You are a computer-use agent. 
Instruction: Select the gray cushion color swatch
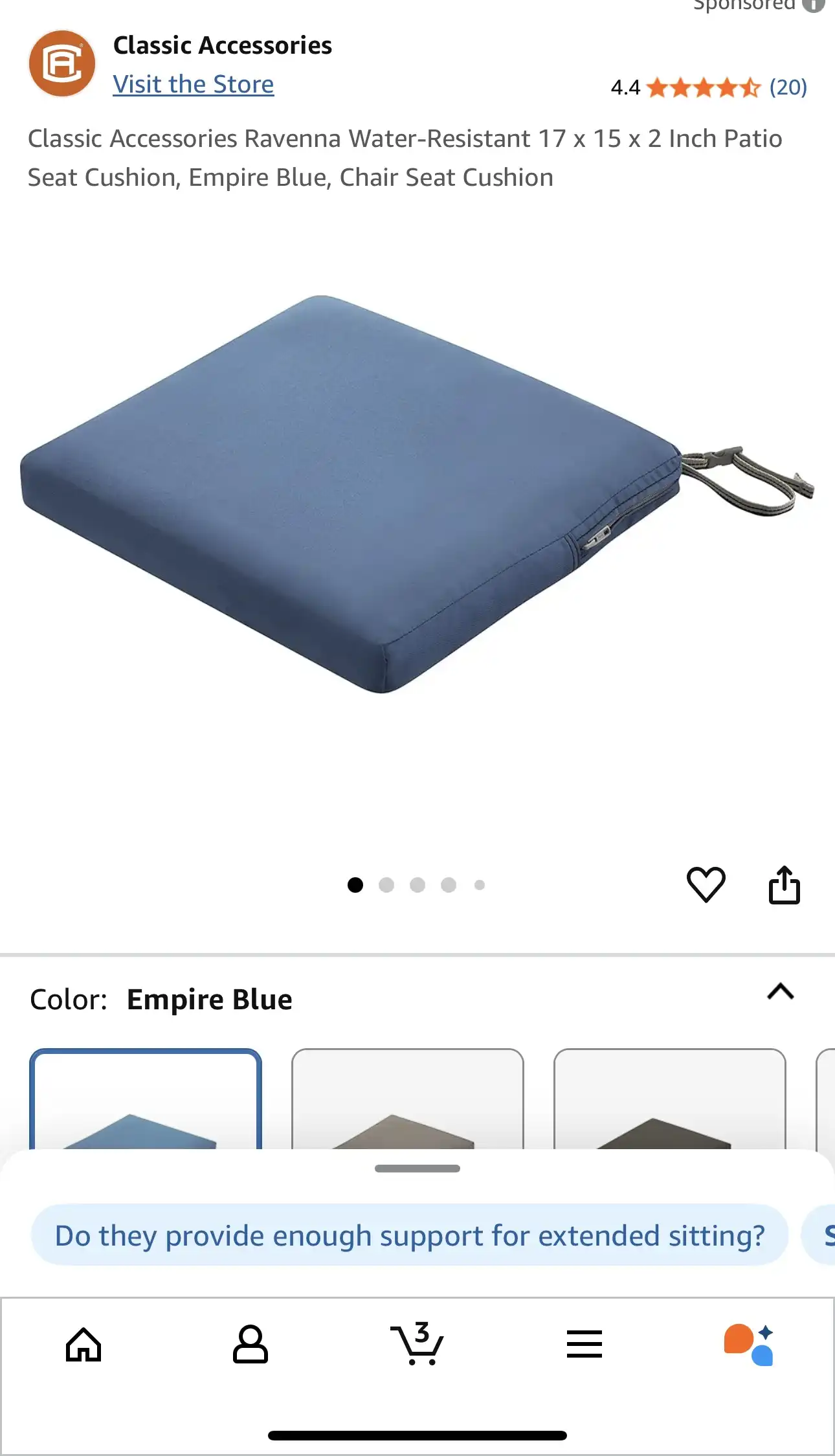[x=407, y=1101]
